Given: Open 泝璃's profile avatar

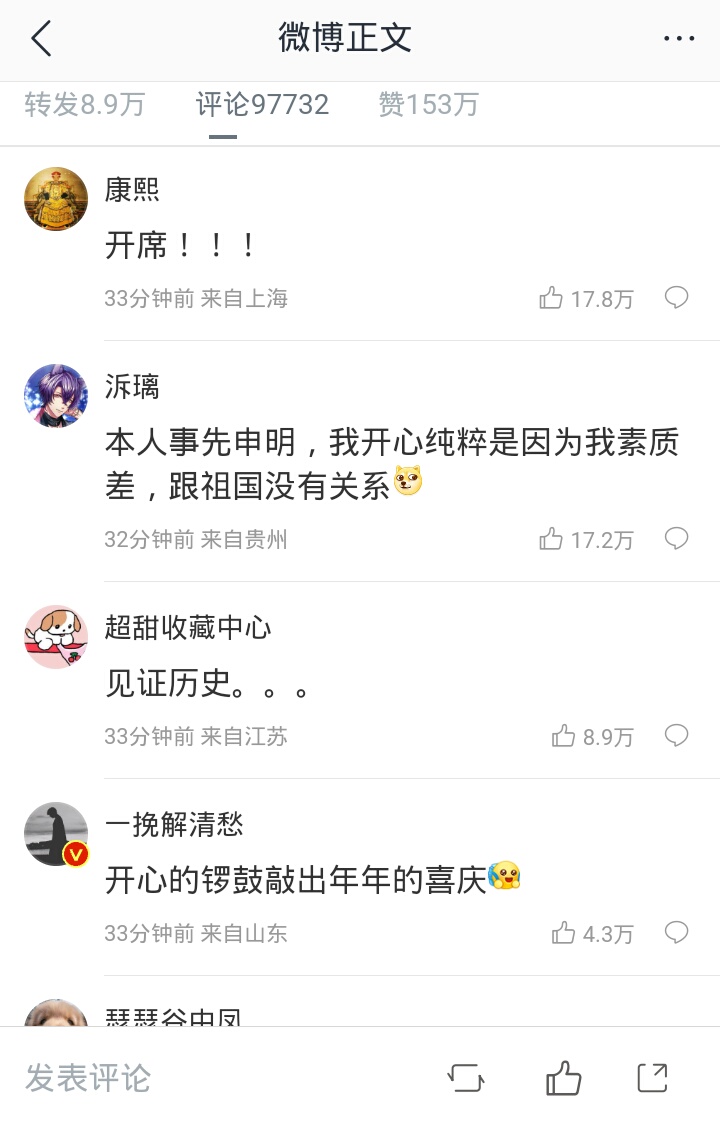Looking at the screenshot, I should [x=56, y=396].
